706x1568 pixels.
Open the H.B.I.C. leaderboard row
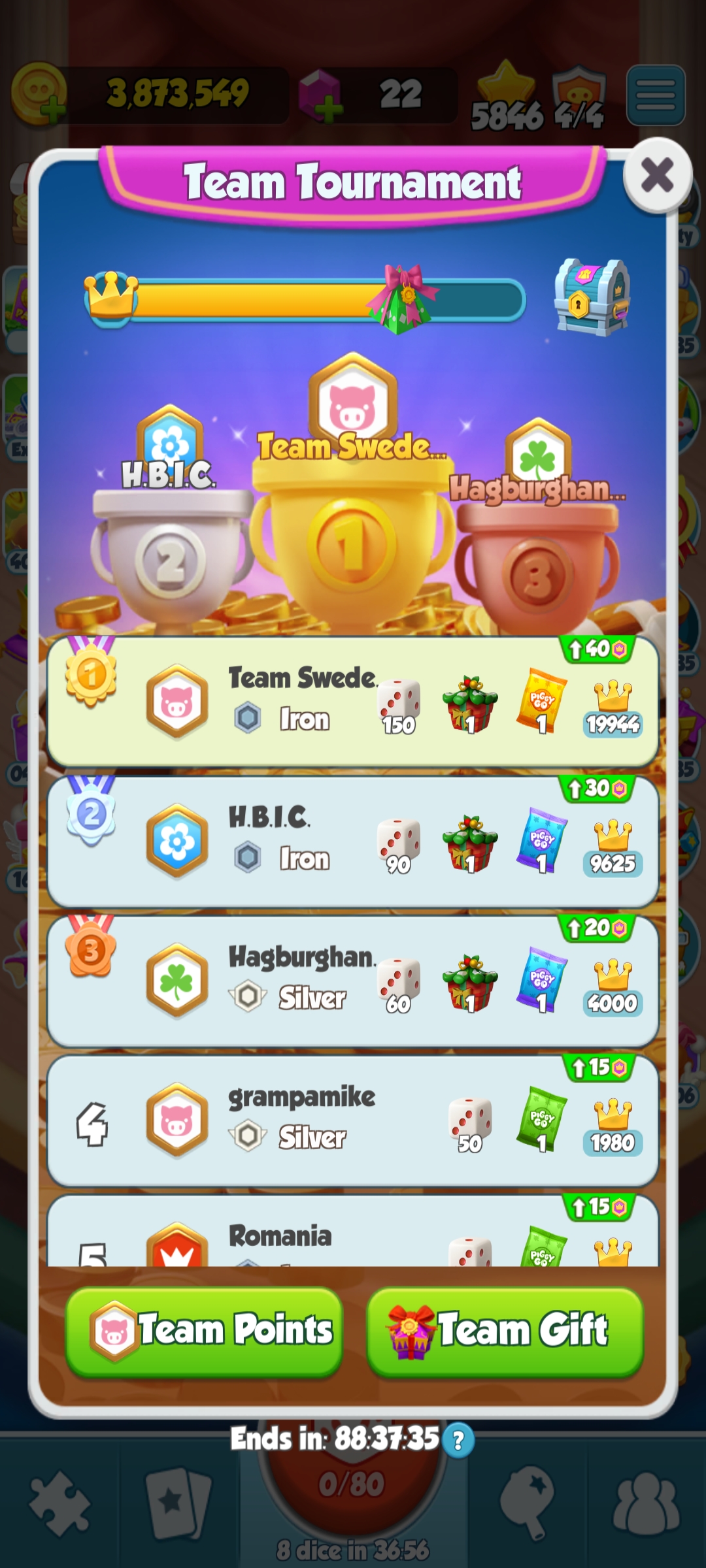click(353, 841)
